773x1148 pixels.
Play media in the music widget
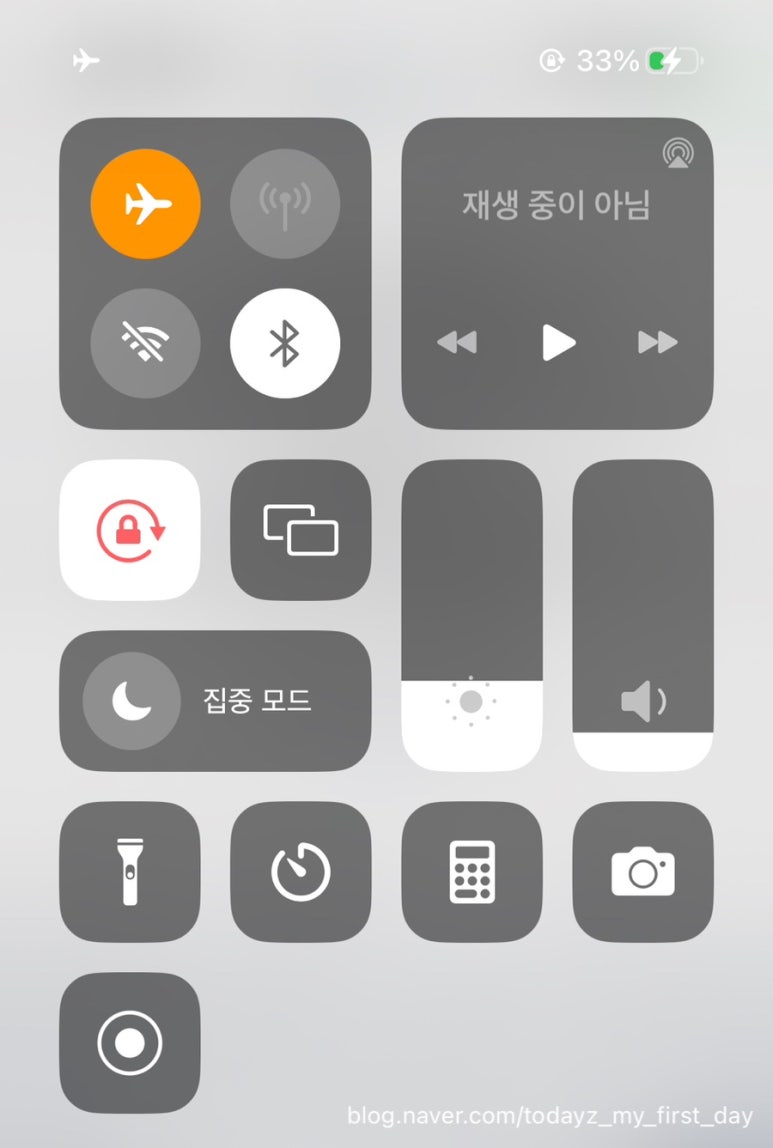click(558, 343)
